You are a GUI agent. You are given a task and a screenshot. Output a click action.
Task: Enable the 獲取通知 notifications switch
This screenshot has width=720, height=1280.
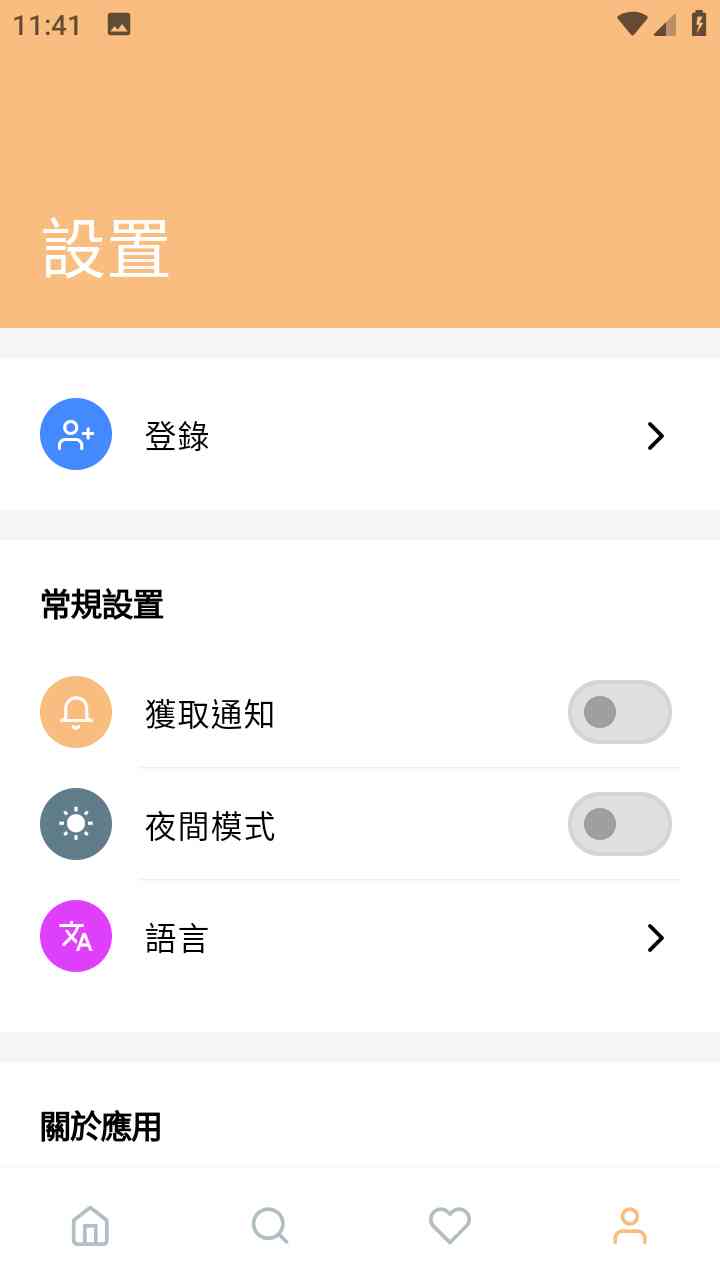pos(619,712)
